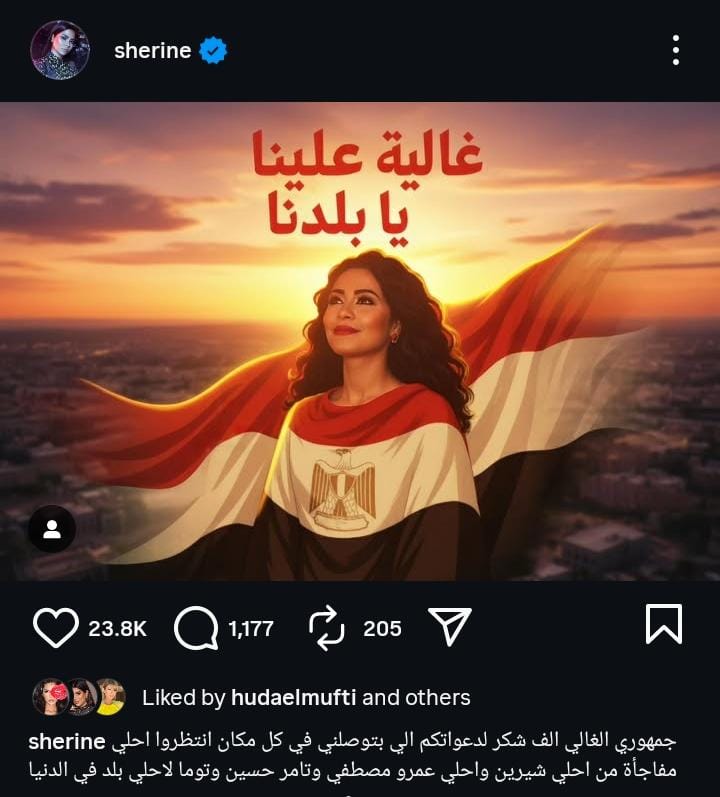Share the post via the paper plane icon
The width and height of the screenshot is (720, 797).
[449, 627]
